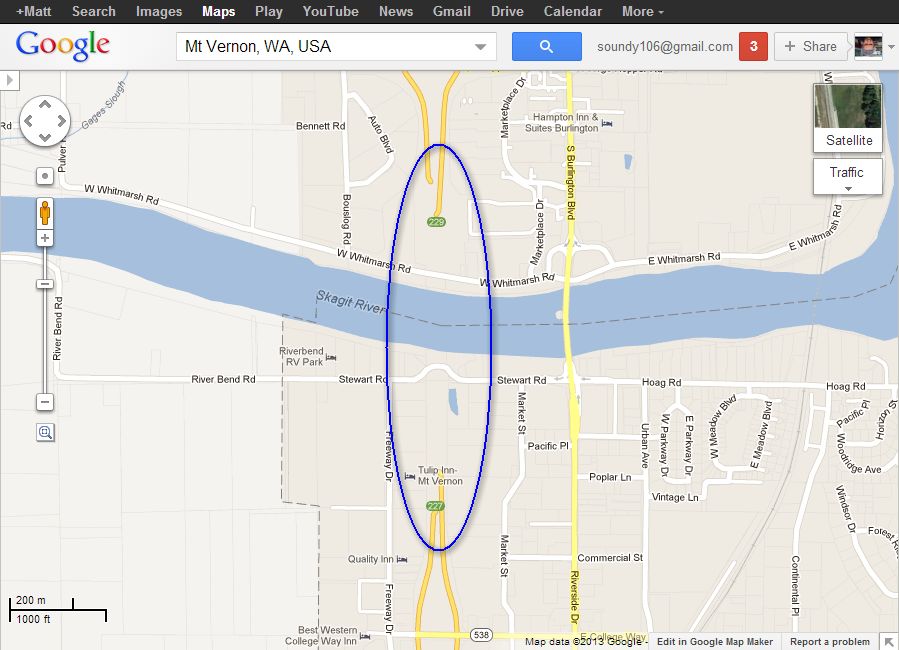Switch to Images in the top bar
Screen dimensions: 899x650
click(159, 11)
